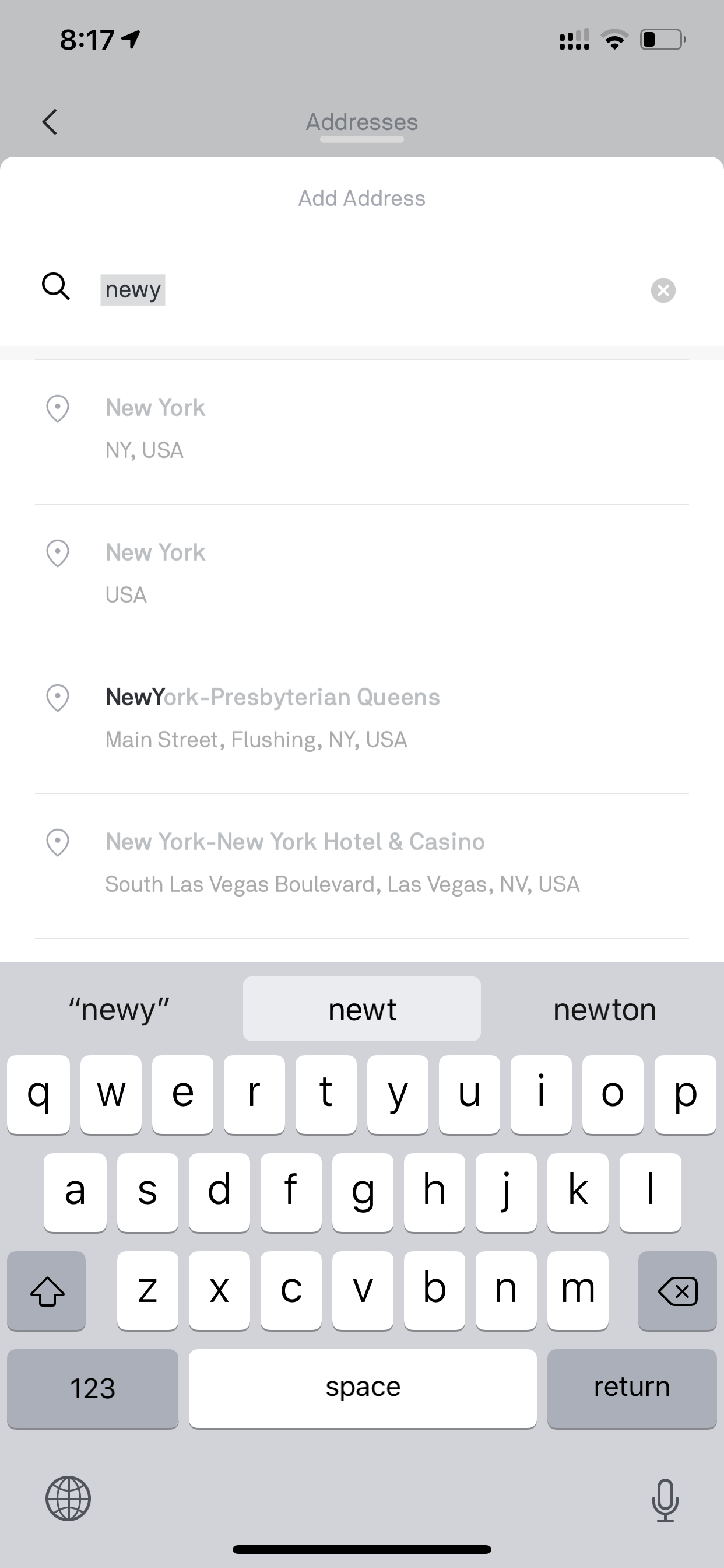The image size is (724, 1568).
Task: Apply the "newt" keyboard suggestion
Action: [x=361, y=1009]
